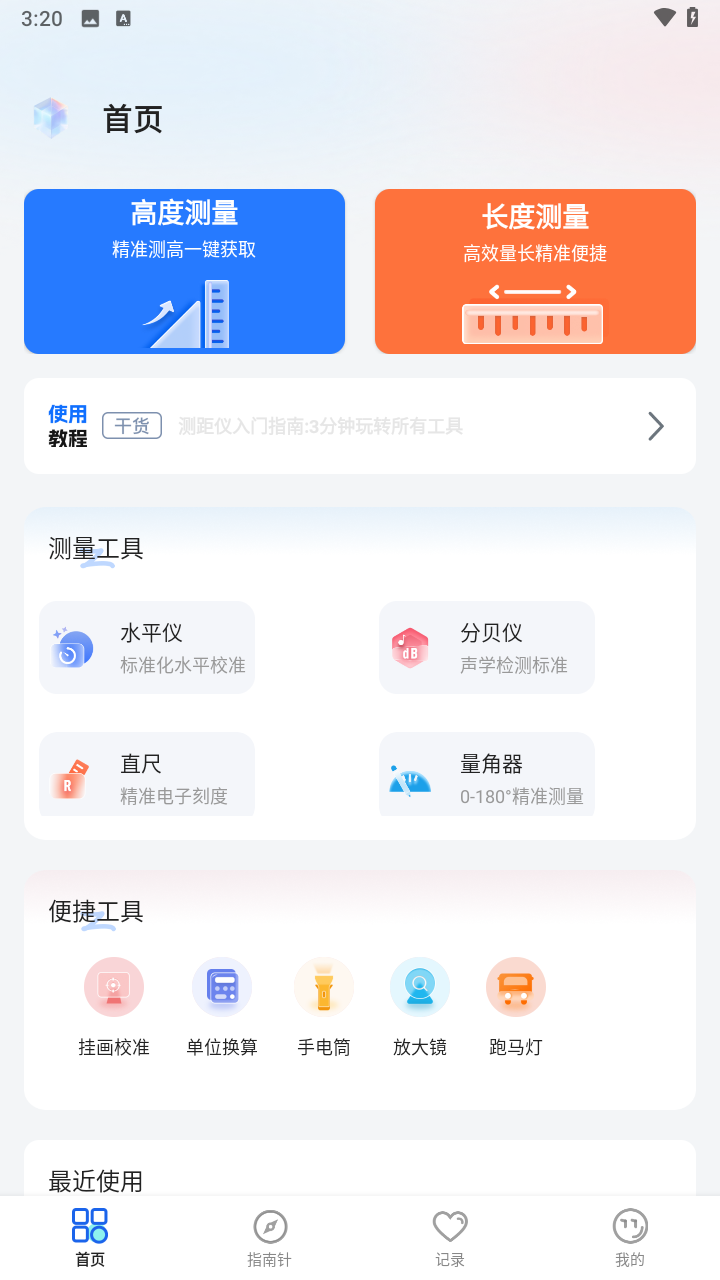The image size is (720, 1280).
Task: Start 高度测量 height measurement
Action: [x=184, y=271]
